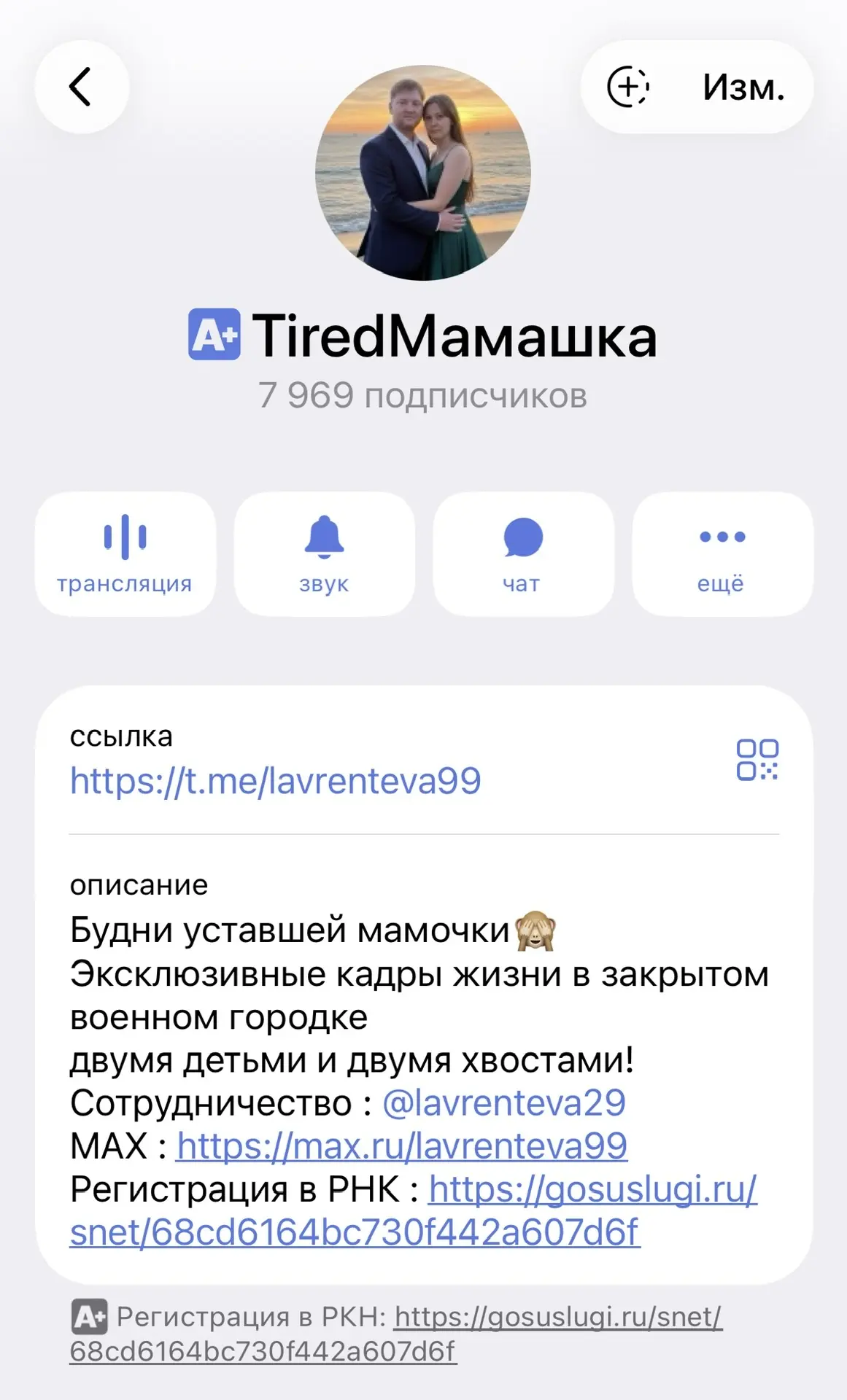Image resolution: width=847 pixels, height=1400 pixels.
Task: Open the РКН registration link in the footer
Action: [558, 1317]
